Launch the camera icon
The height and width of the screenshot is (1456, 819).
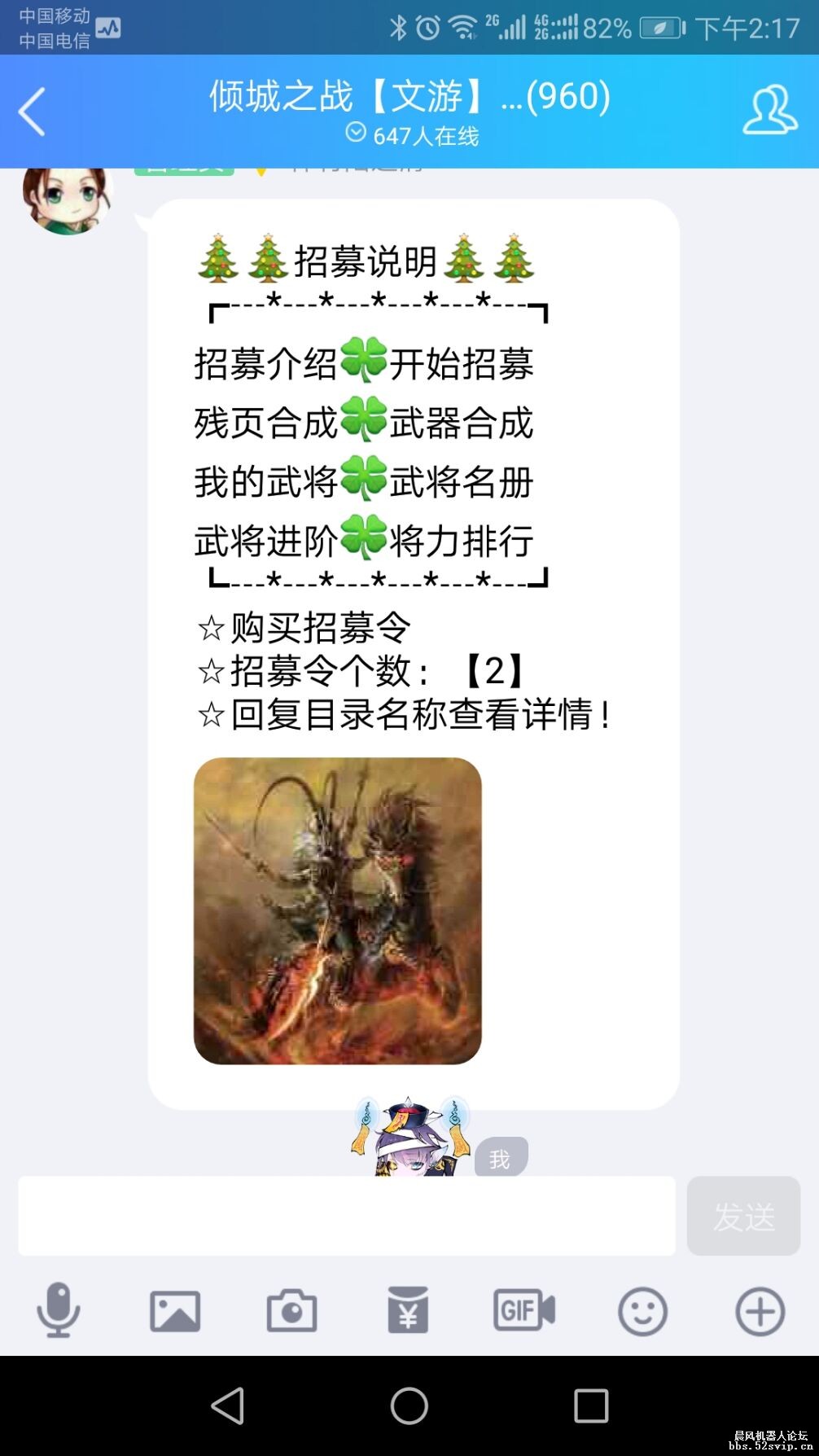click(x=291, y=1310)
